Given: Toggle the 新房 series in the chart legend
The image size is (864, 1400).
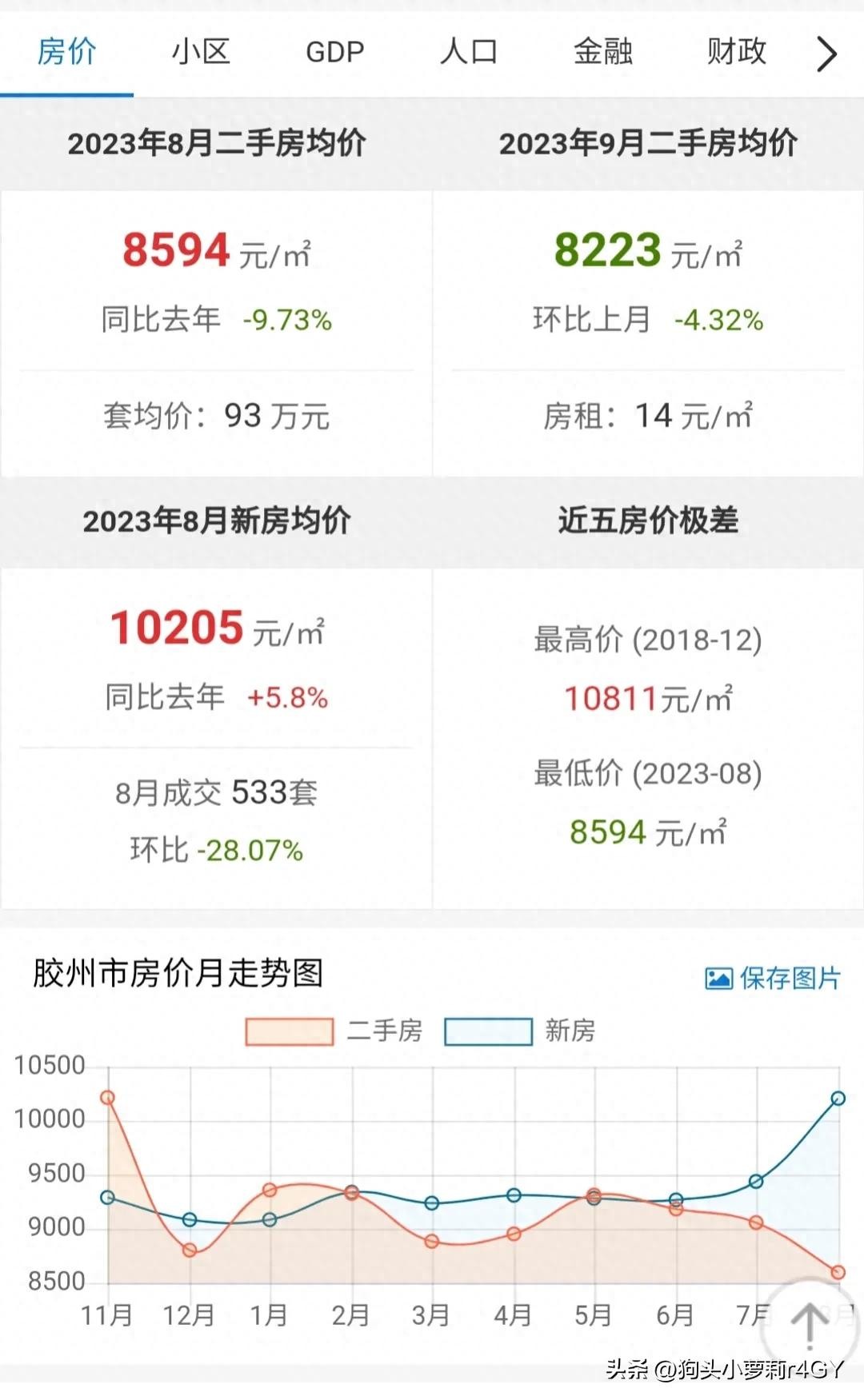Looking at the screenshot, I should pyautogui.click(x=520, y=1031).
